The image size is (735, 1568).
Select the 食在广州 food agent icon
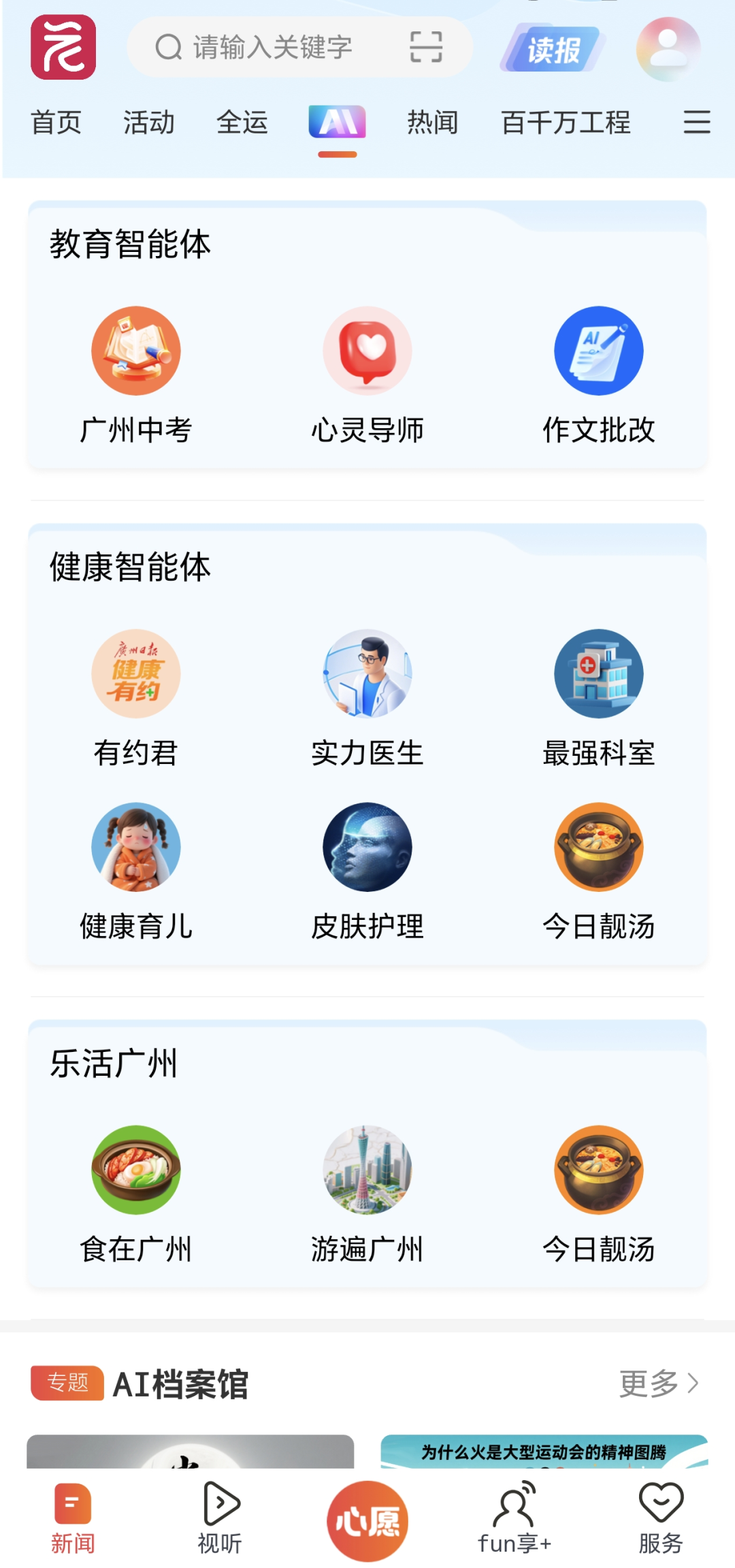click(x=135, y=1169)
